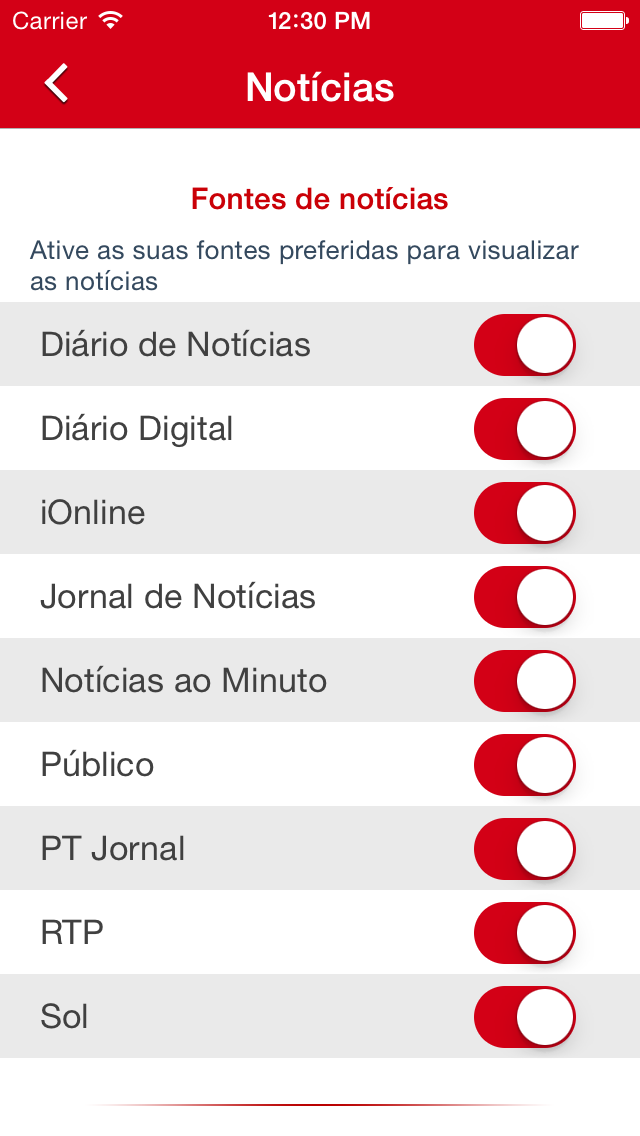Deactivate Notícias ao Minuto source
The image size is (640, 1136).
(525, 681)
